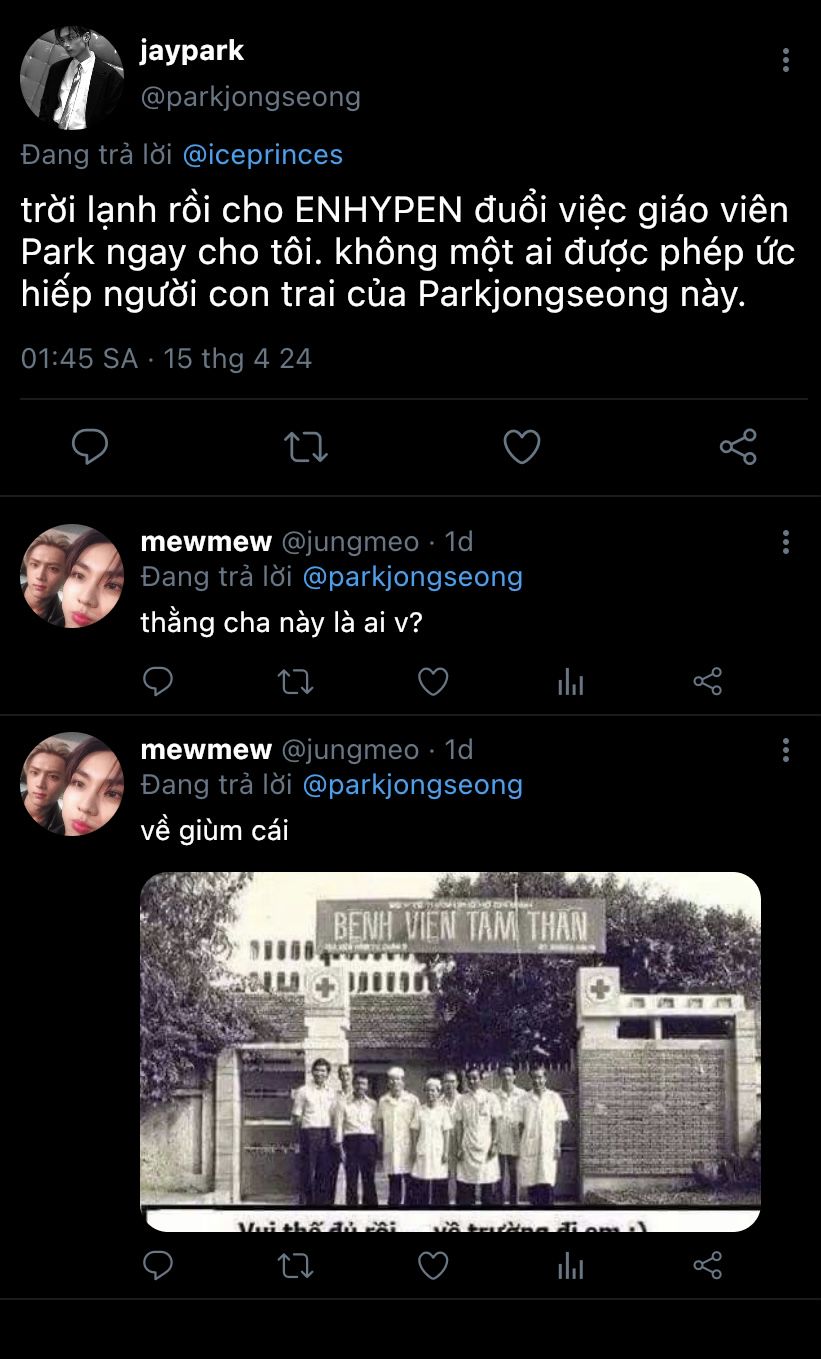Open overflow menu on jaypark's tweet
Screen dimensions: 821x1359
(786, 61)
